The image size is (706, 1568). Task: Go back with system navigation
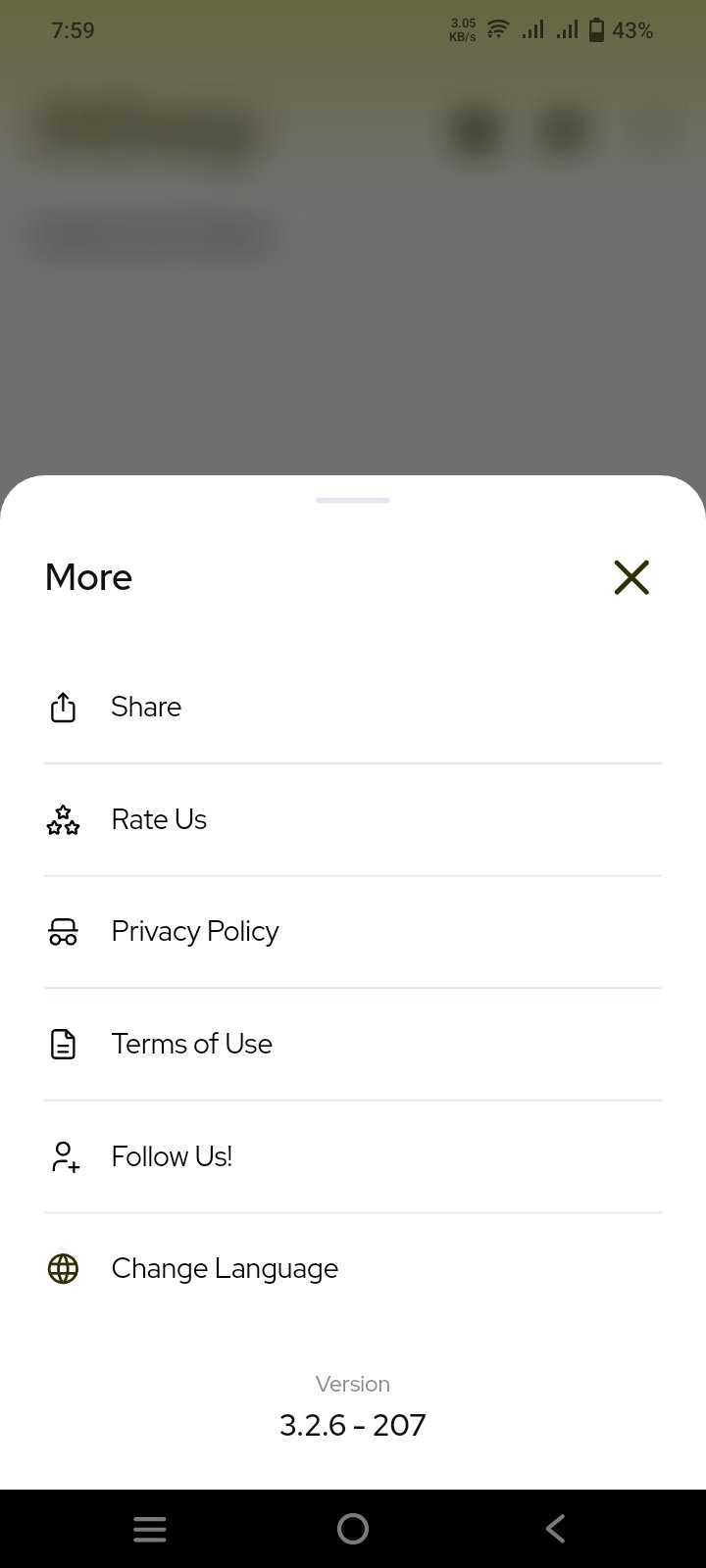[x=555, y=1528]
